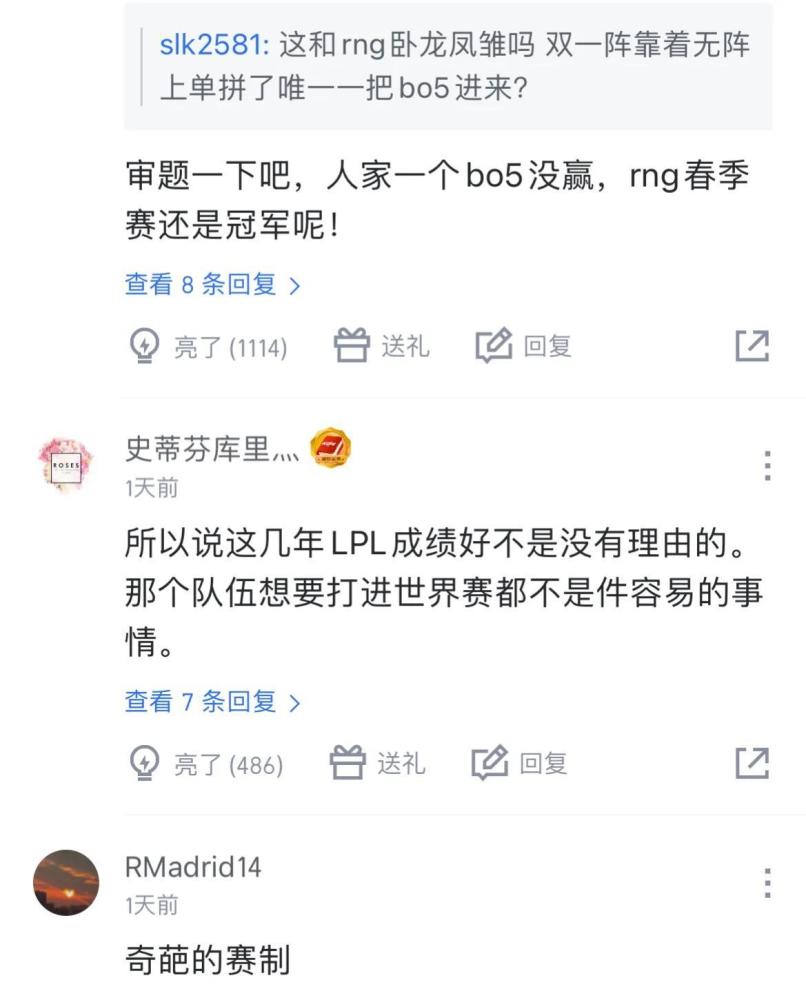Tap 回复 next to 亮了 (1114)
The height and width of the screenshot is (1000, 806).
coord(523,346)
